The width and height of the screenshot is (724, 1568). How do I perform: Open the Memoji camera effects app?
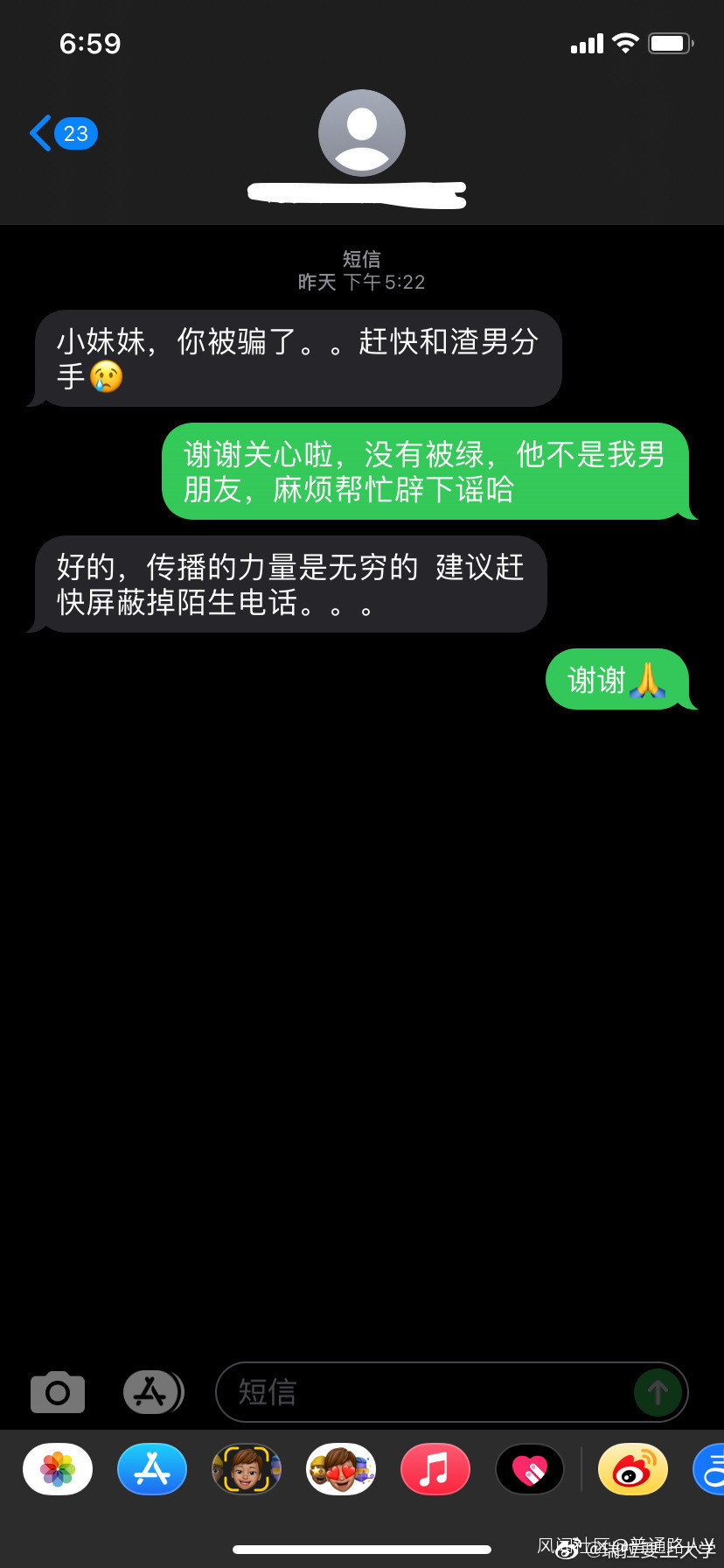coord(247,1469)
